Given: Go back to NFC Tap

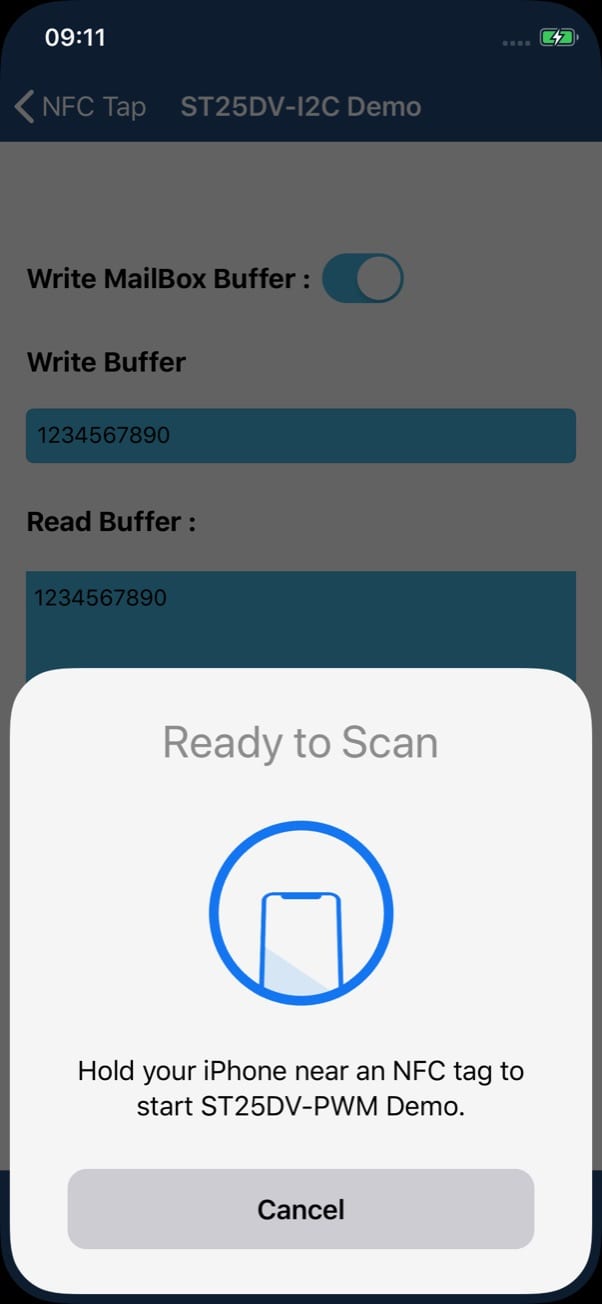Looking at the screenshot, I should [81, 107].
